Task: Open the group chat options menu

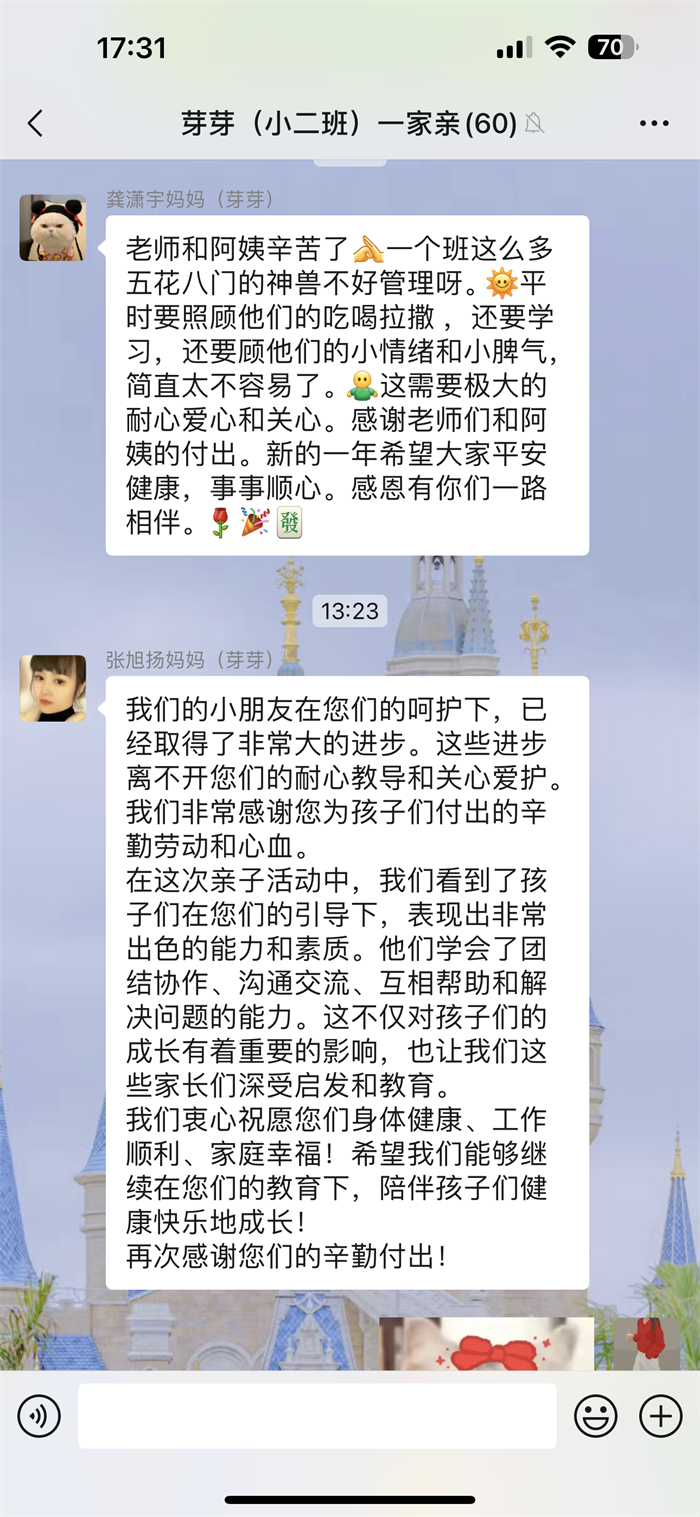Action: [653, 124]
